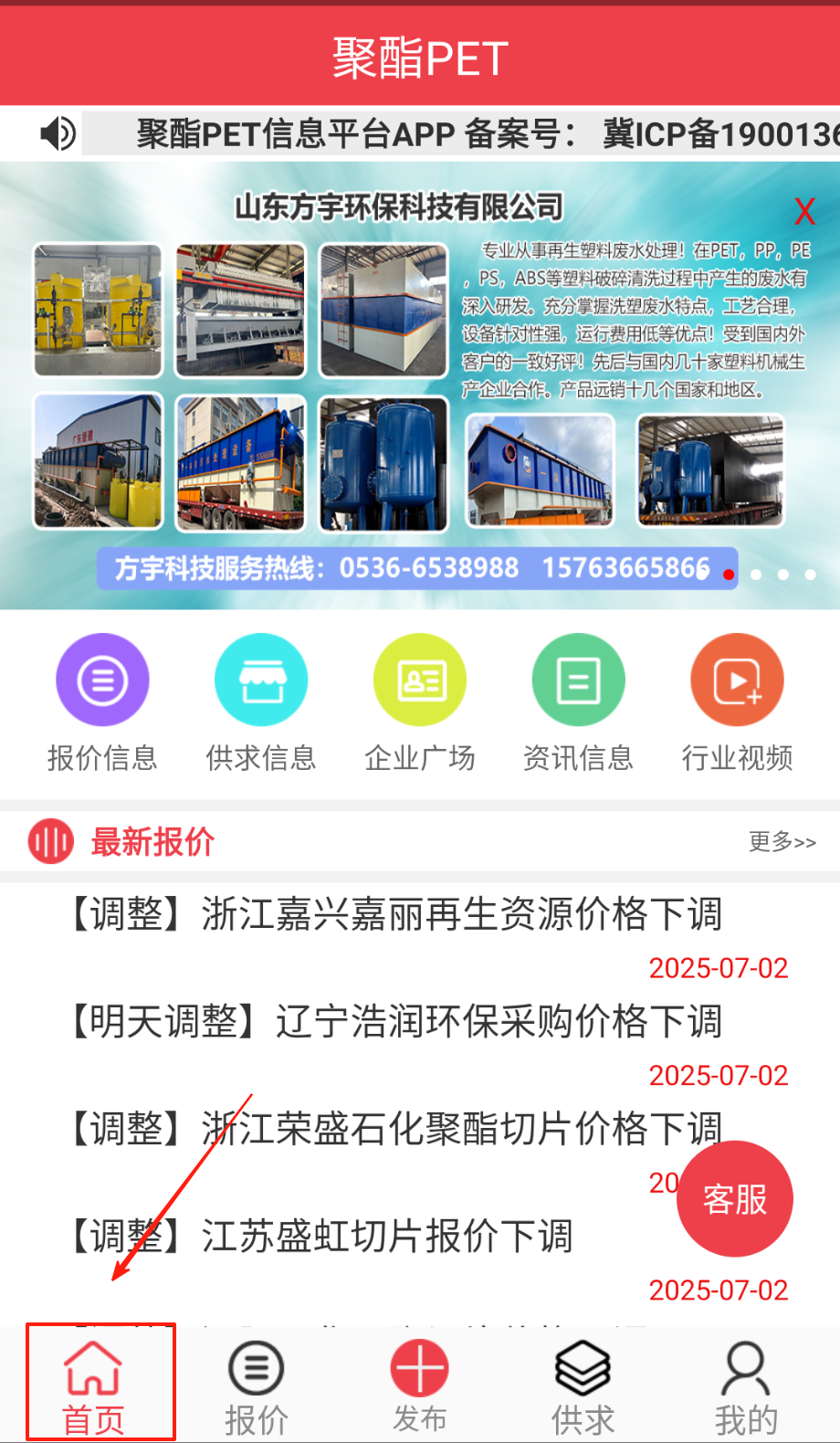The height and width of the screenshot is (1443, 840).
Task: Switch to the 报价 tab
Action: pyautogui.click(x=257, y=1385)
